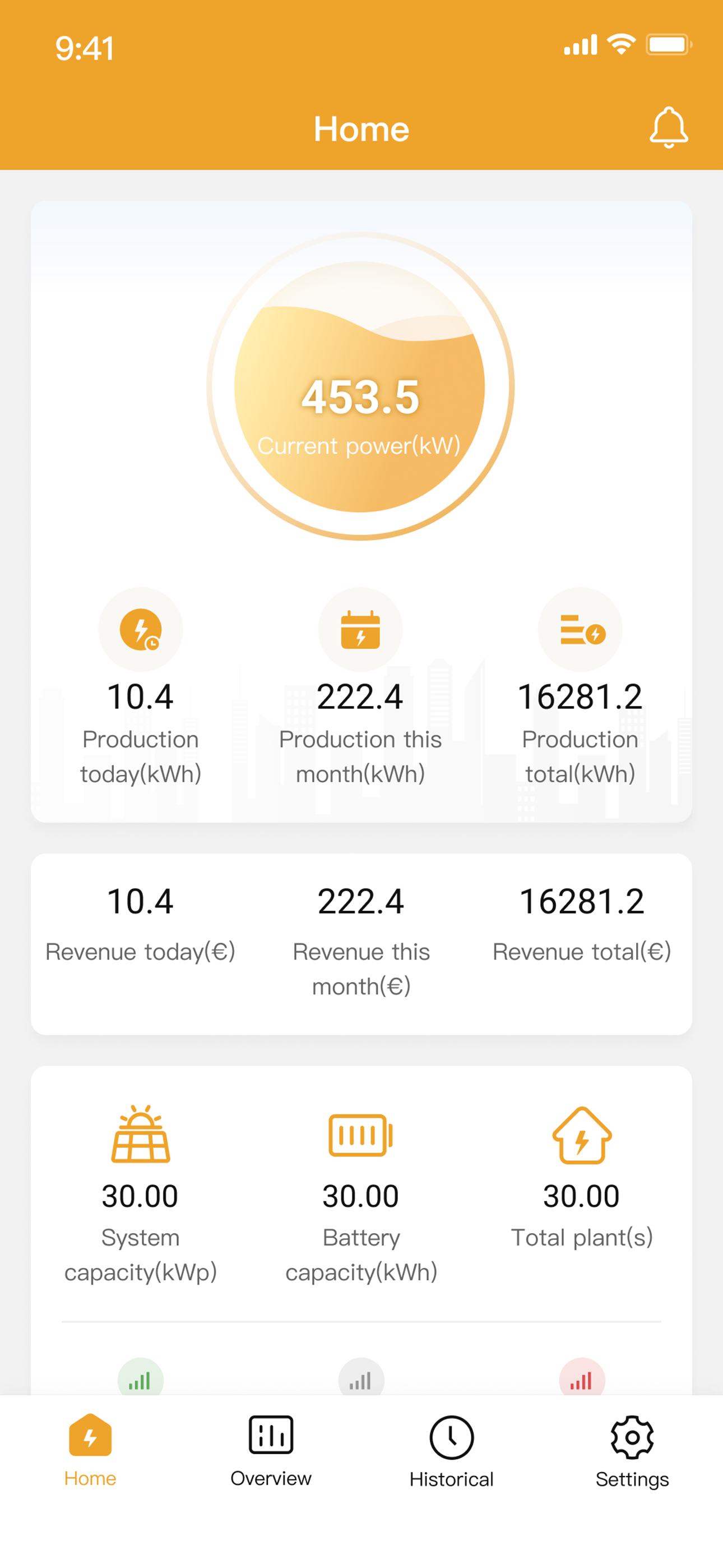
Task: Click the Historical clock icon
Action: point(451,1435)
